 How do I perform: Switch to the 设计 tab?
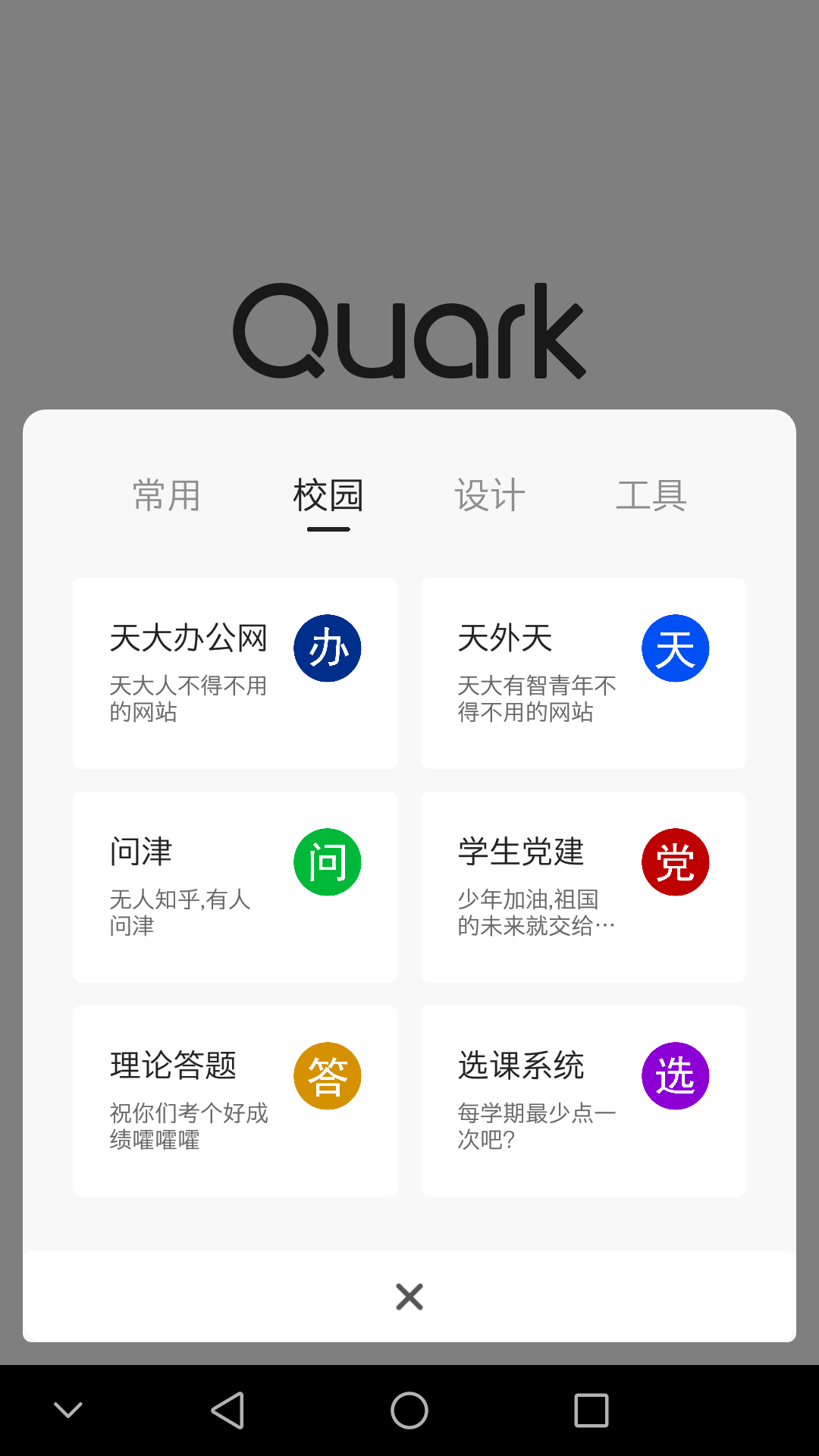tap(490, 496)
